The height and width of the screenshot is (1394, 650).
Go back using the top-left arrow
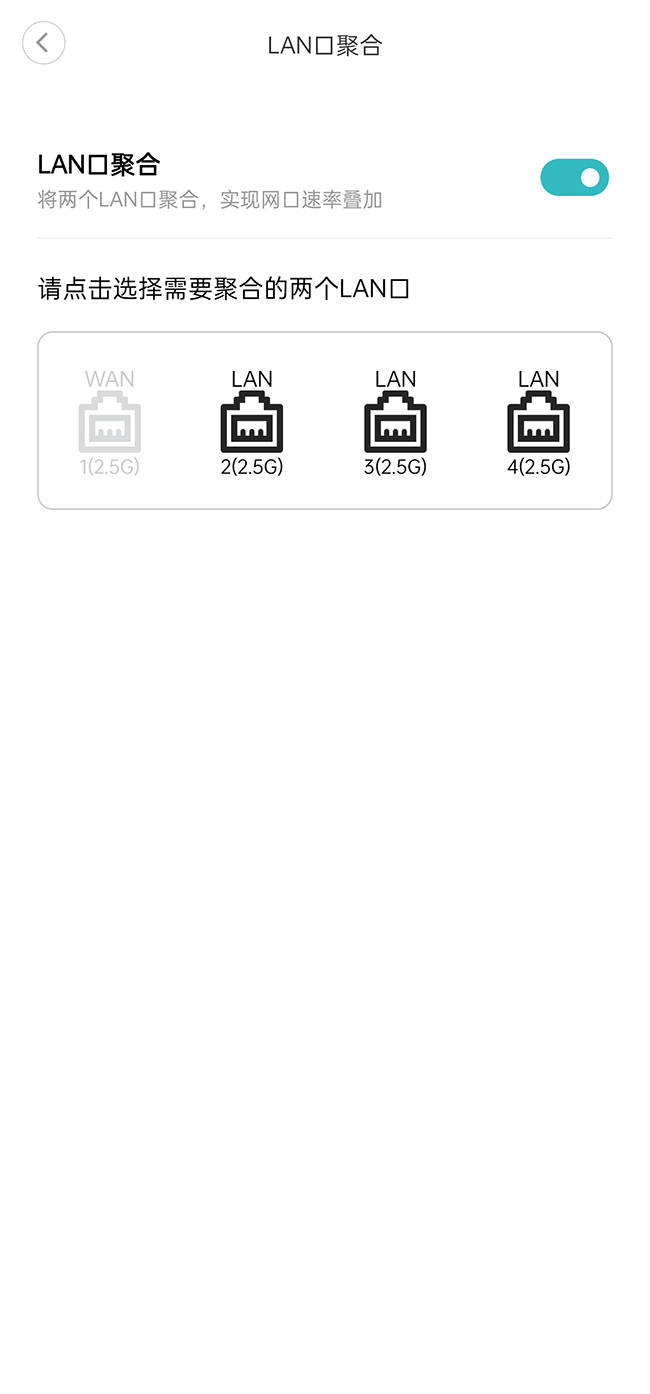43,43
